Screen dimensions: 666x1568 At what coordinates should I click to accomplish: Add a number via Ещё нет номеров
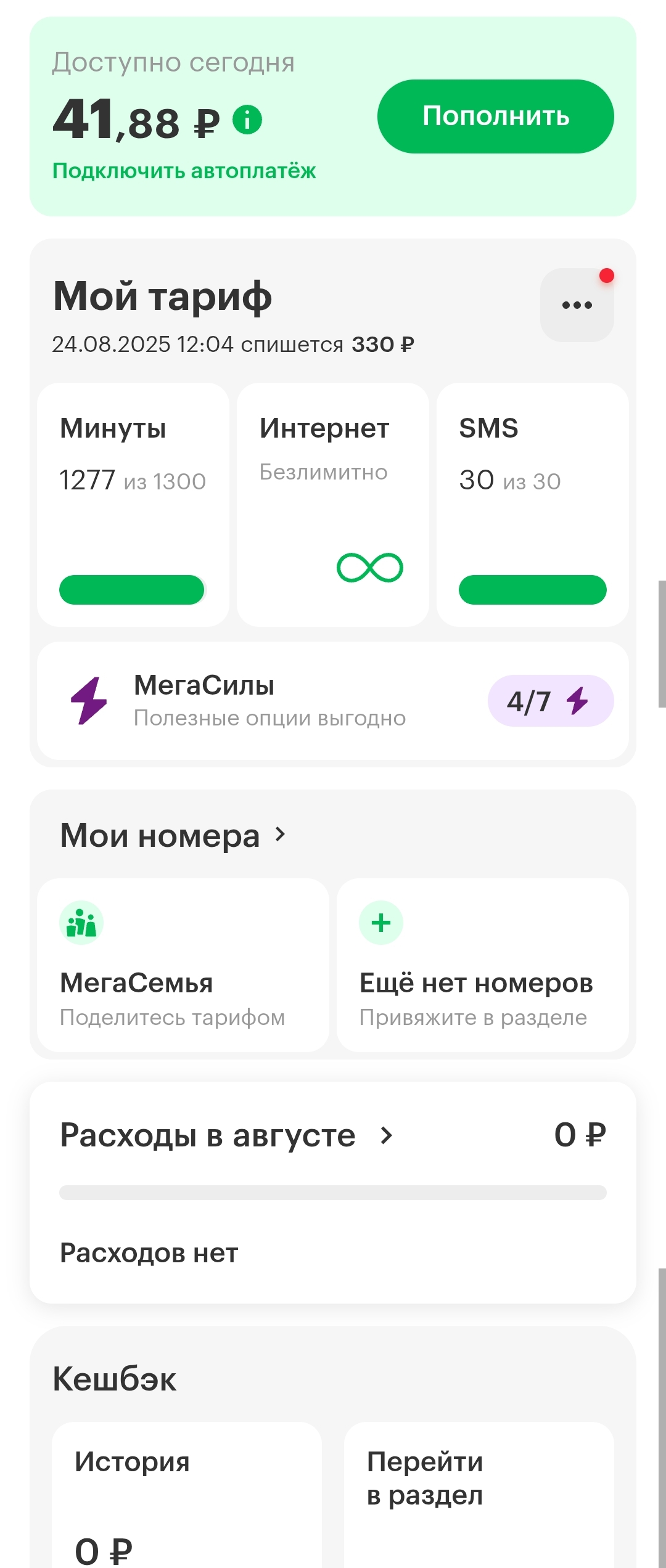(482, 965)
